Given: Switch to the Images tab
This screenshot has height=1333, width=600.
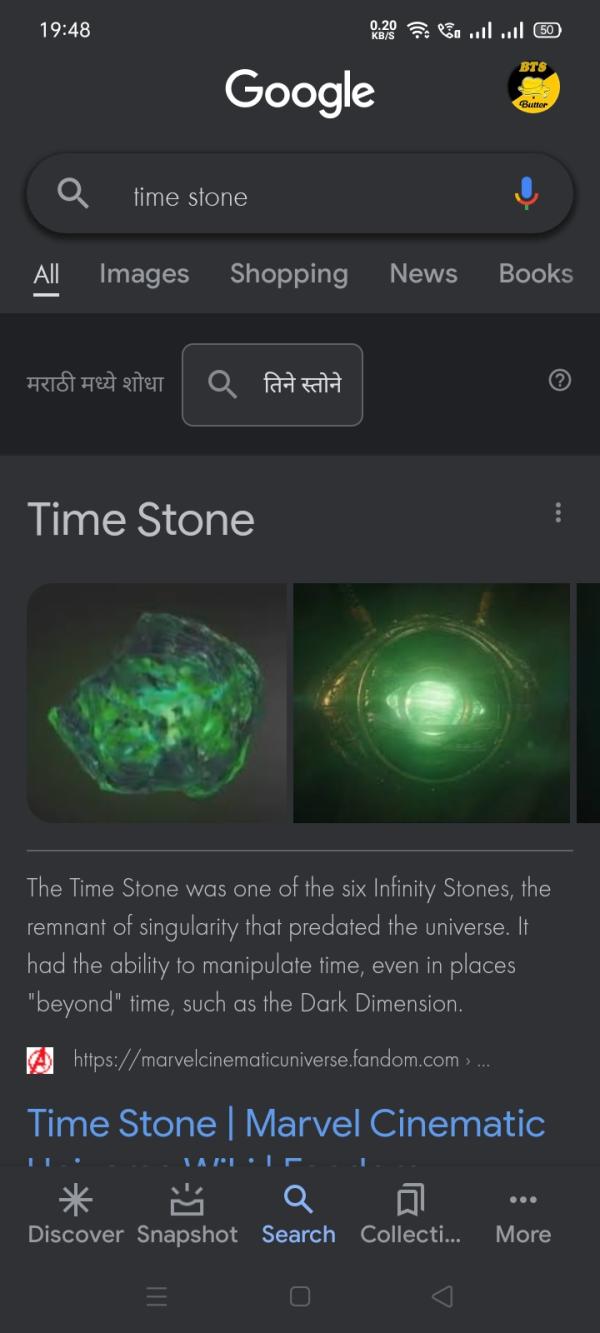Looking at the screenshot, I should coord(144,274).
